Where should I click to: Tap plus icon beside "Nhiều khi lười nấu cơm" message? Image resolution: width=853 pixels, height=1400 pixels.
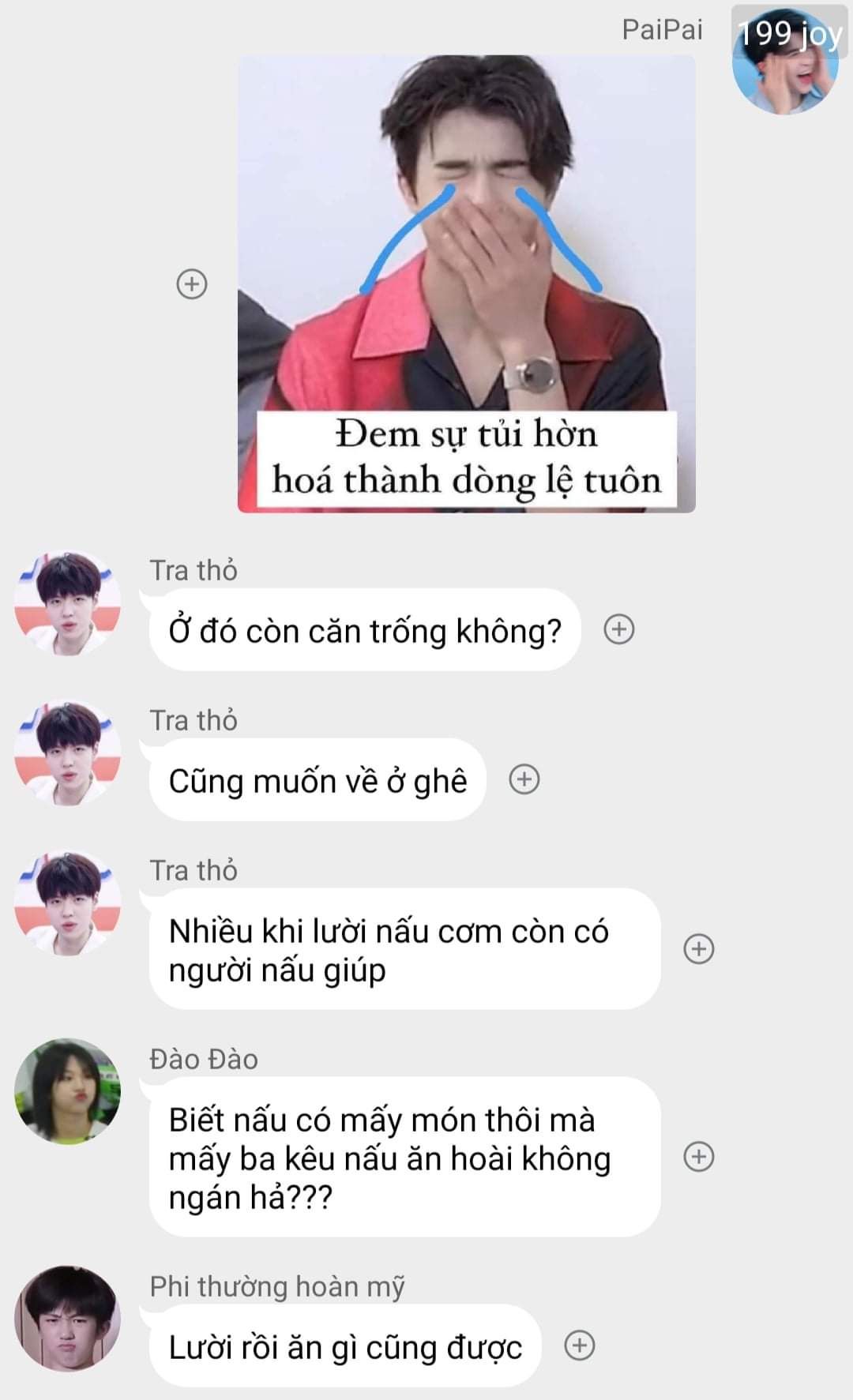[x=699, y=948]
